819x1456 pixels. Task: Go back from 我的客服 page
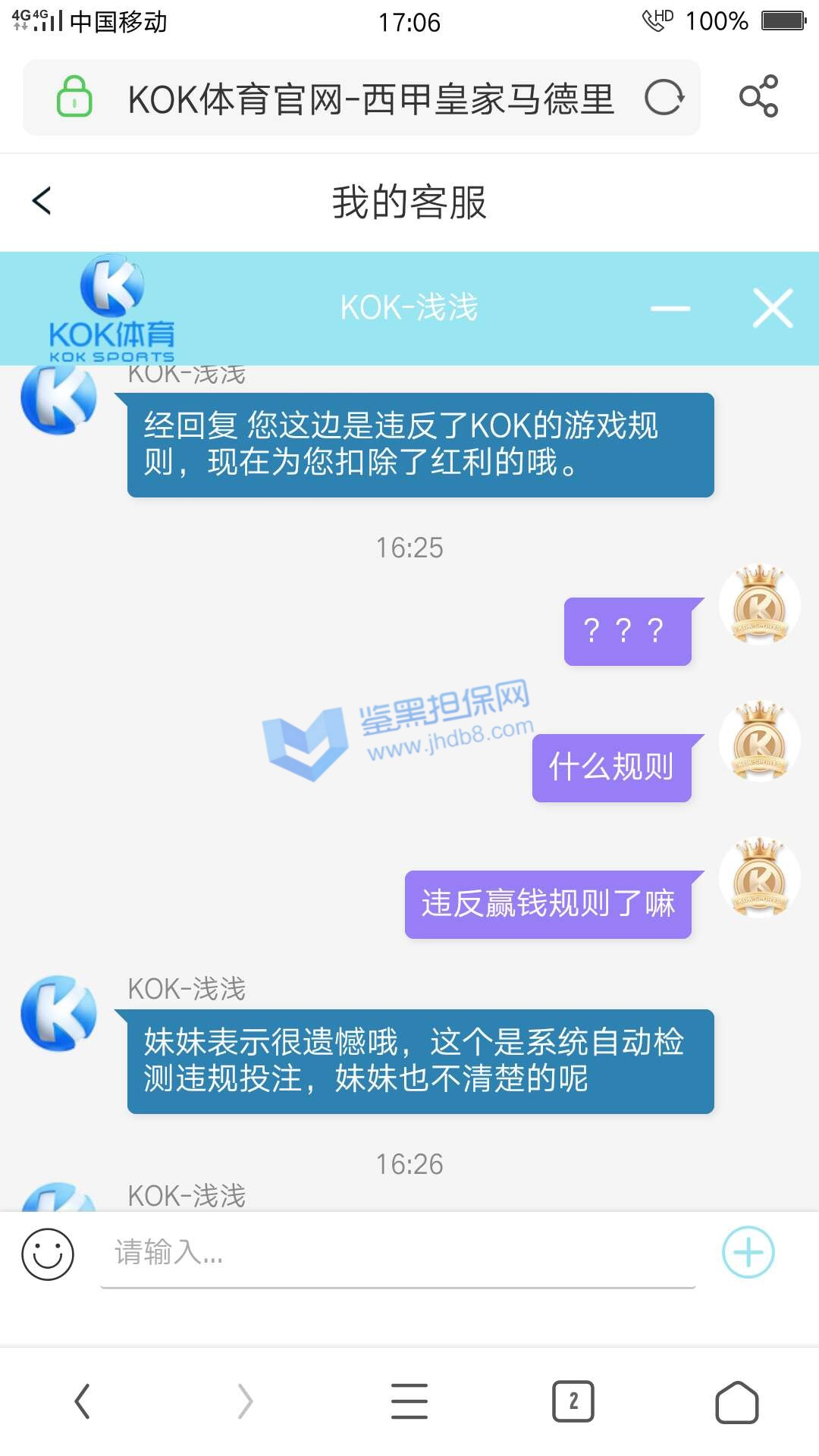(42, 201)
